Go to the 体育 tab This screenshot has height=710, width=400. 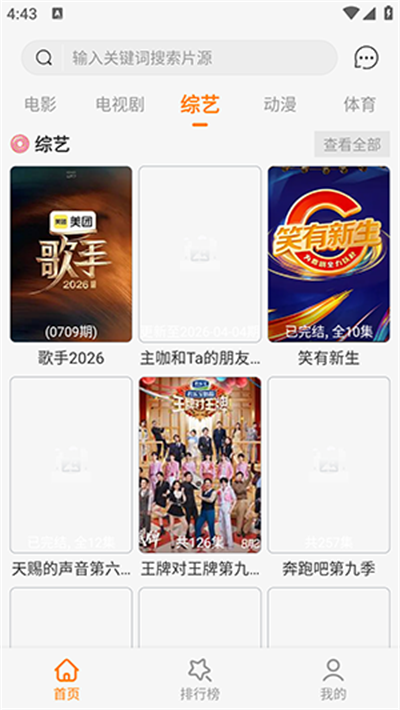coord(360,105)
